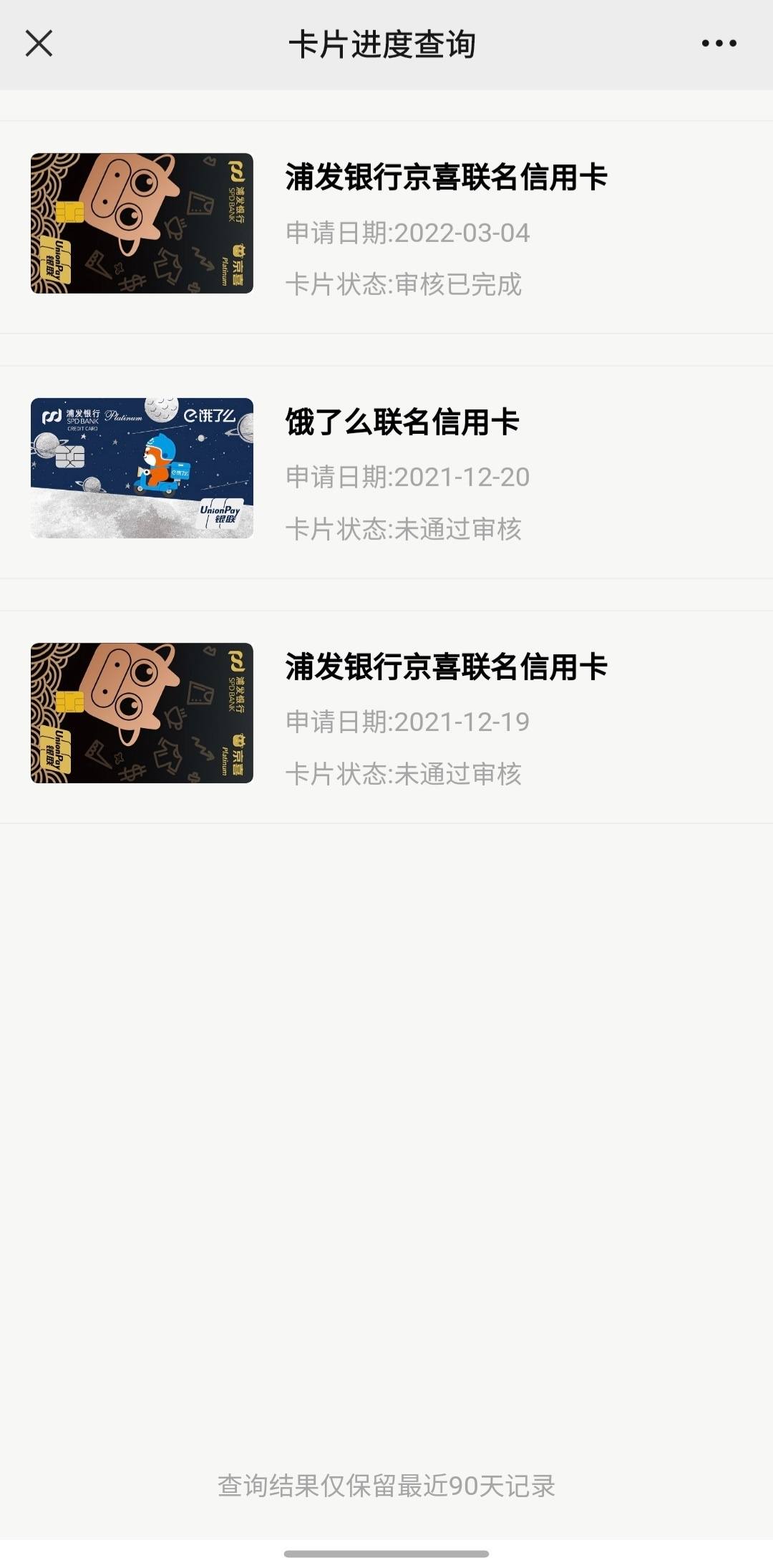Open the card application dated 2022-03-04
Viewport: 773px width, 1568px height.
click(386, 227)
